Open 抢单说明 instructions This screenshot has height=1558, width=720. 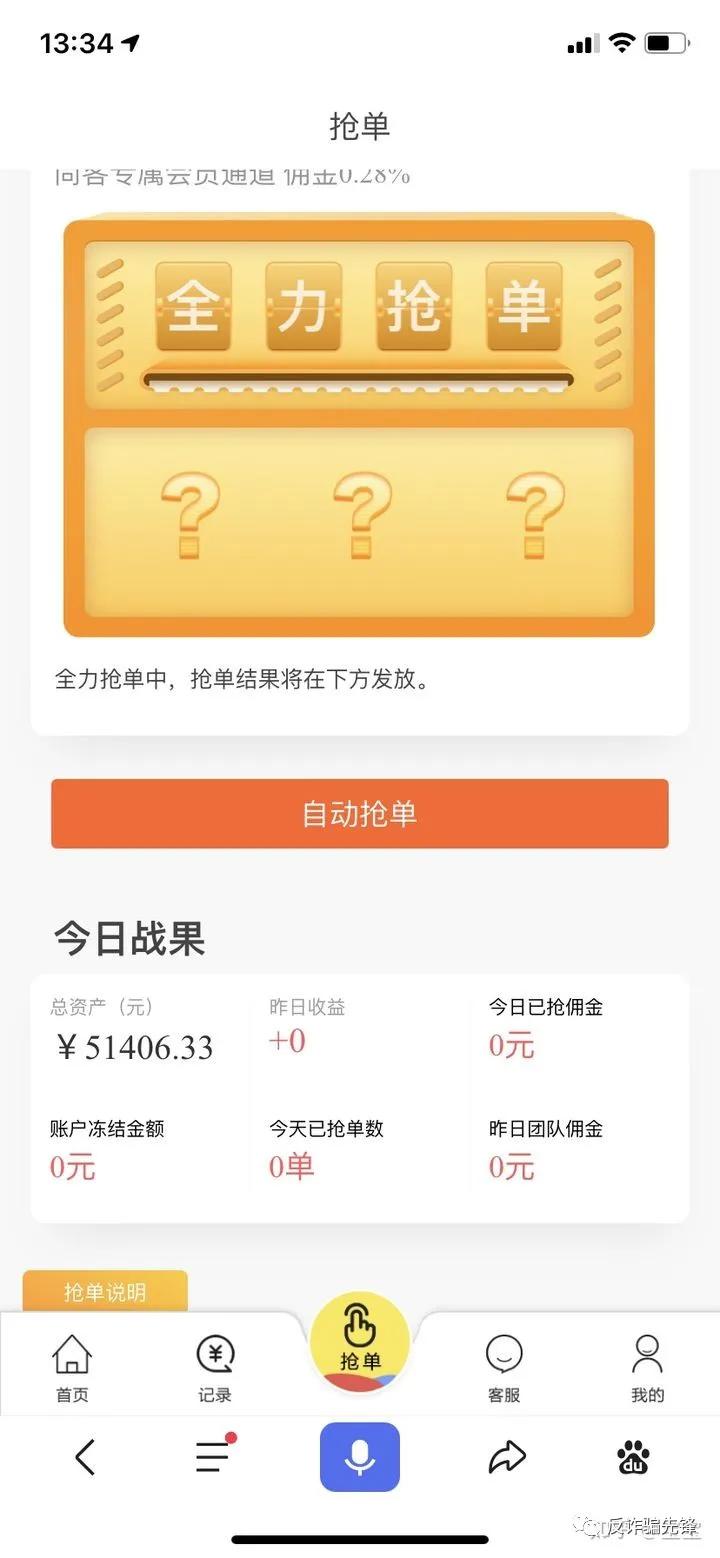pos(106,1292)
